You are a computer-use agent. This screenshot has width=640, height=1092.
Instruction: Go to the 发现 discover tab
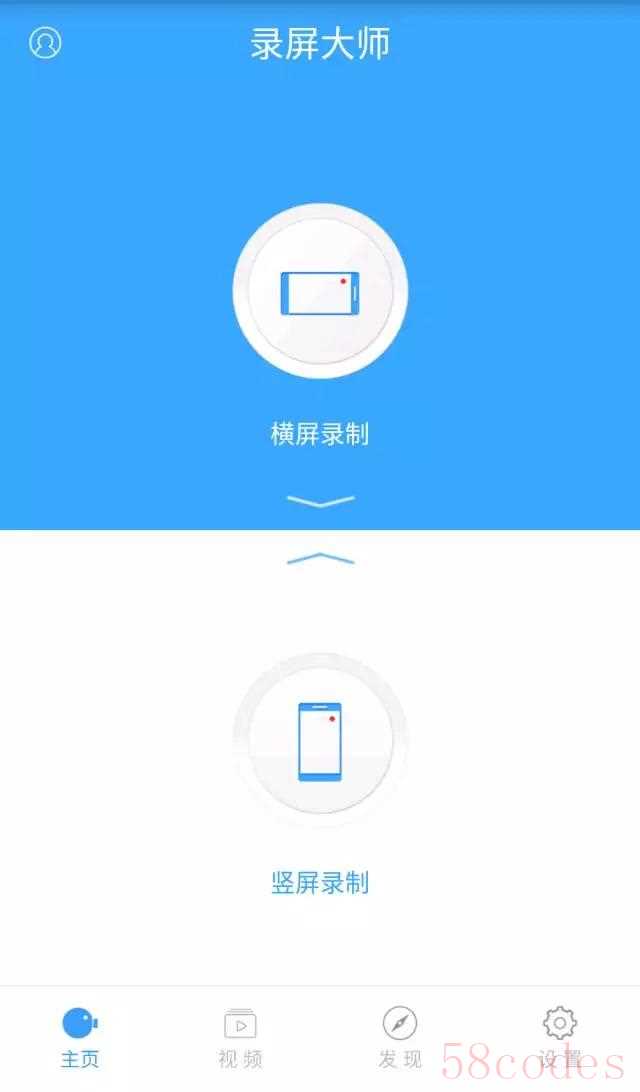[400, 1036]
